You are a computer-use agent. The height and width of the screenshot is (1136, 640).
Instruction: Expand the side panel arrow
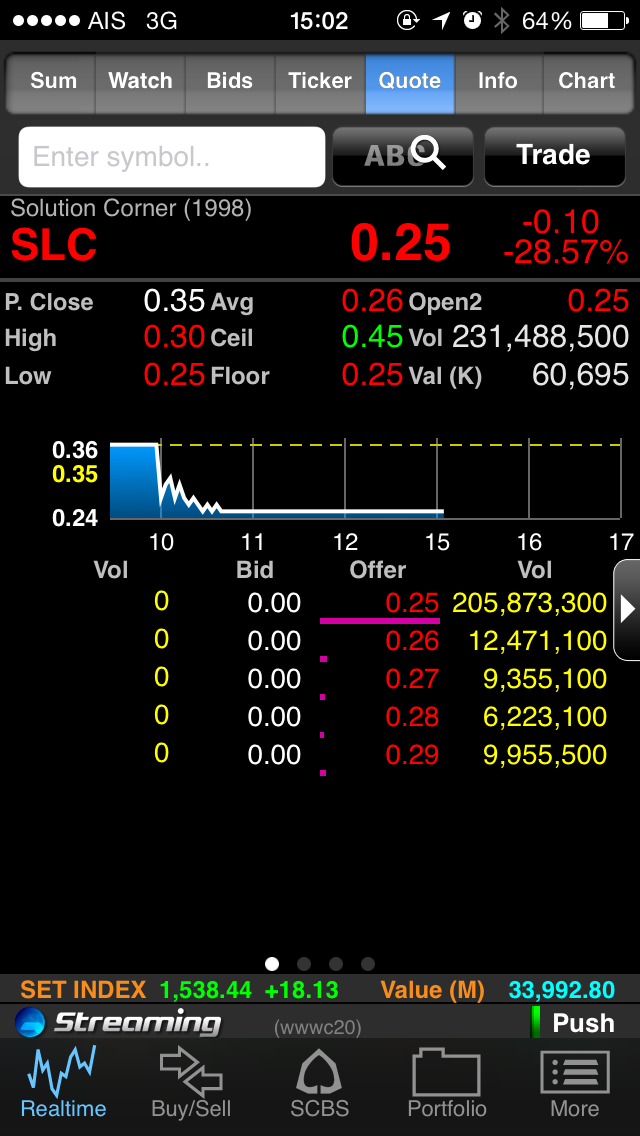tap(627, 609)
